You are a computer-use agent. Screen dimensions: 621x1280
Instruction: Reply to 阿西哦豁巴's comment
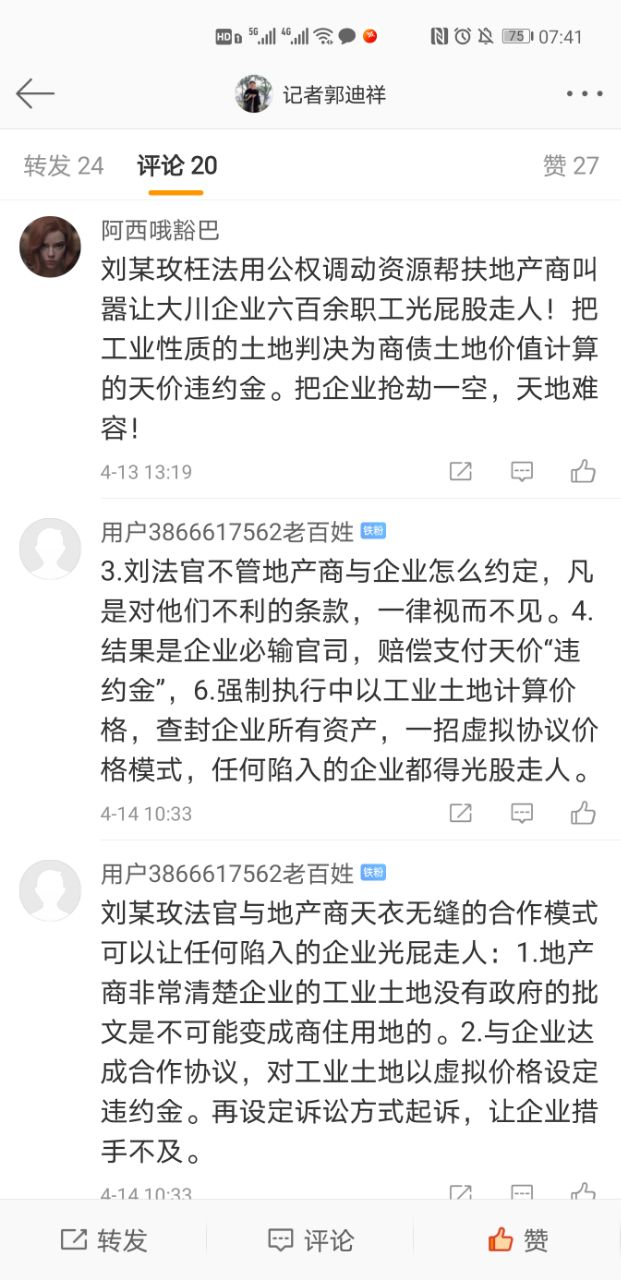click(x=522, y=471)
